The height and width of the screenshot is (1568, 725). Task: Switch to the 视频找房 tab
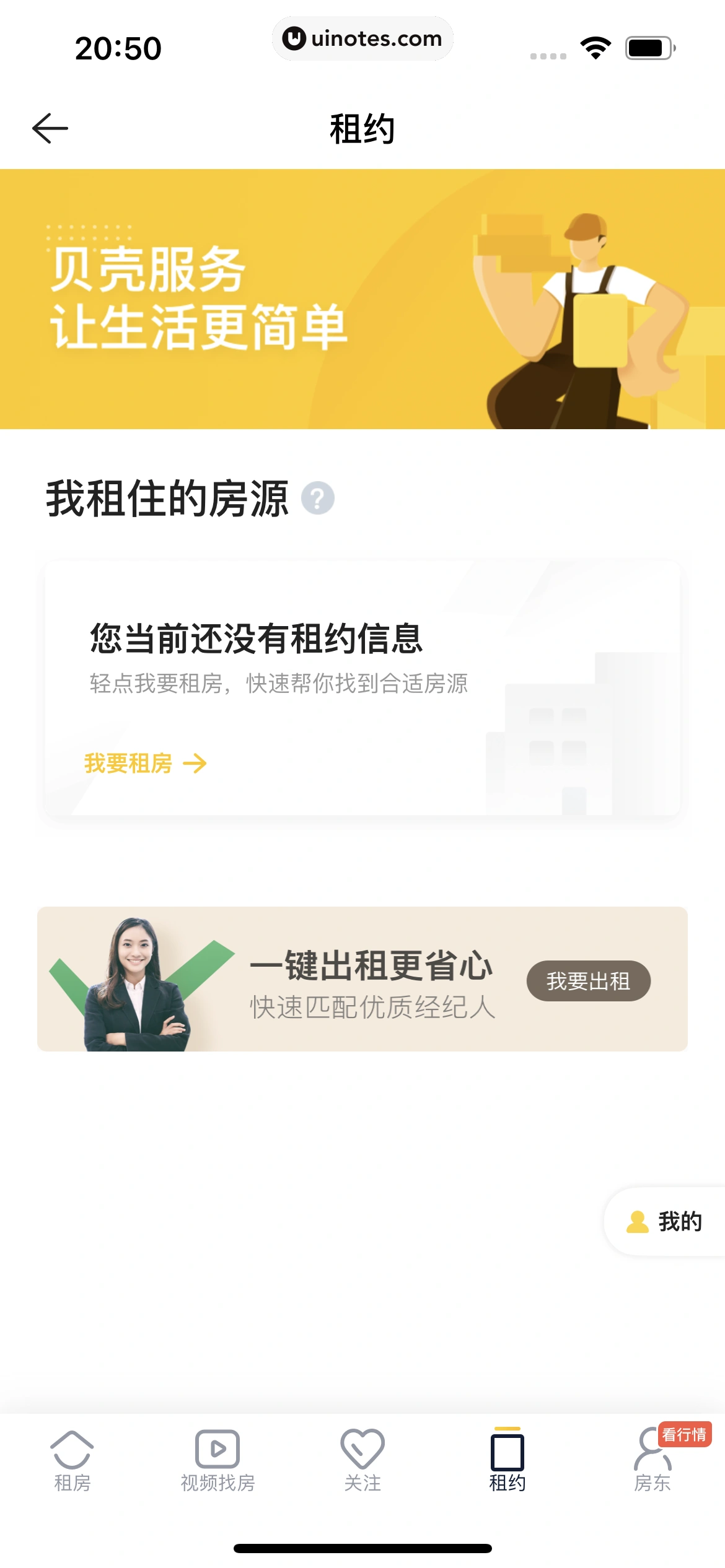pos(217,1460)
